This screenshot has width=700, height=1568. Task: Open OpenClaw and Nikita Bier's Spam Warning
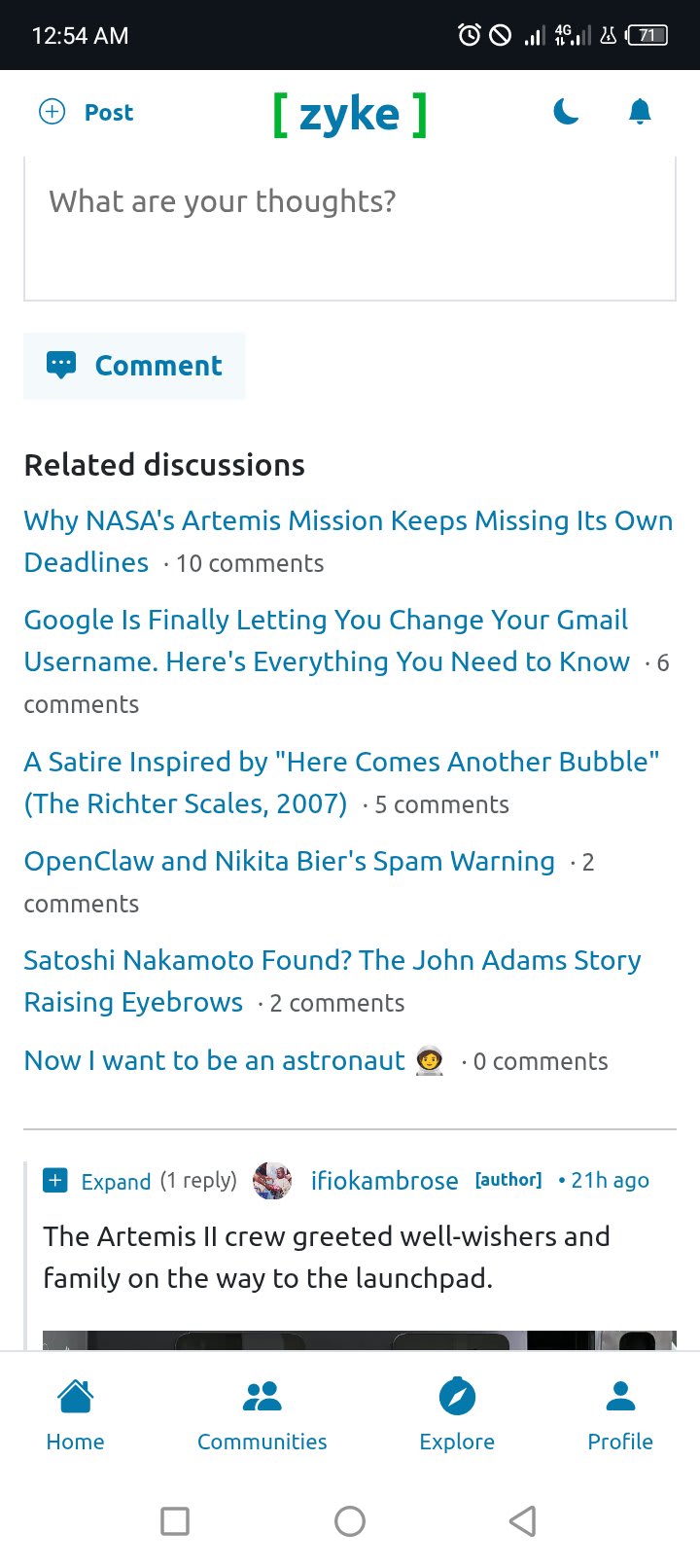click(x=289, y=862)
